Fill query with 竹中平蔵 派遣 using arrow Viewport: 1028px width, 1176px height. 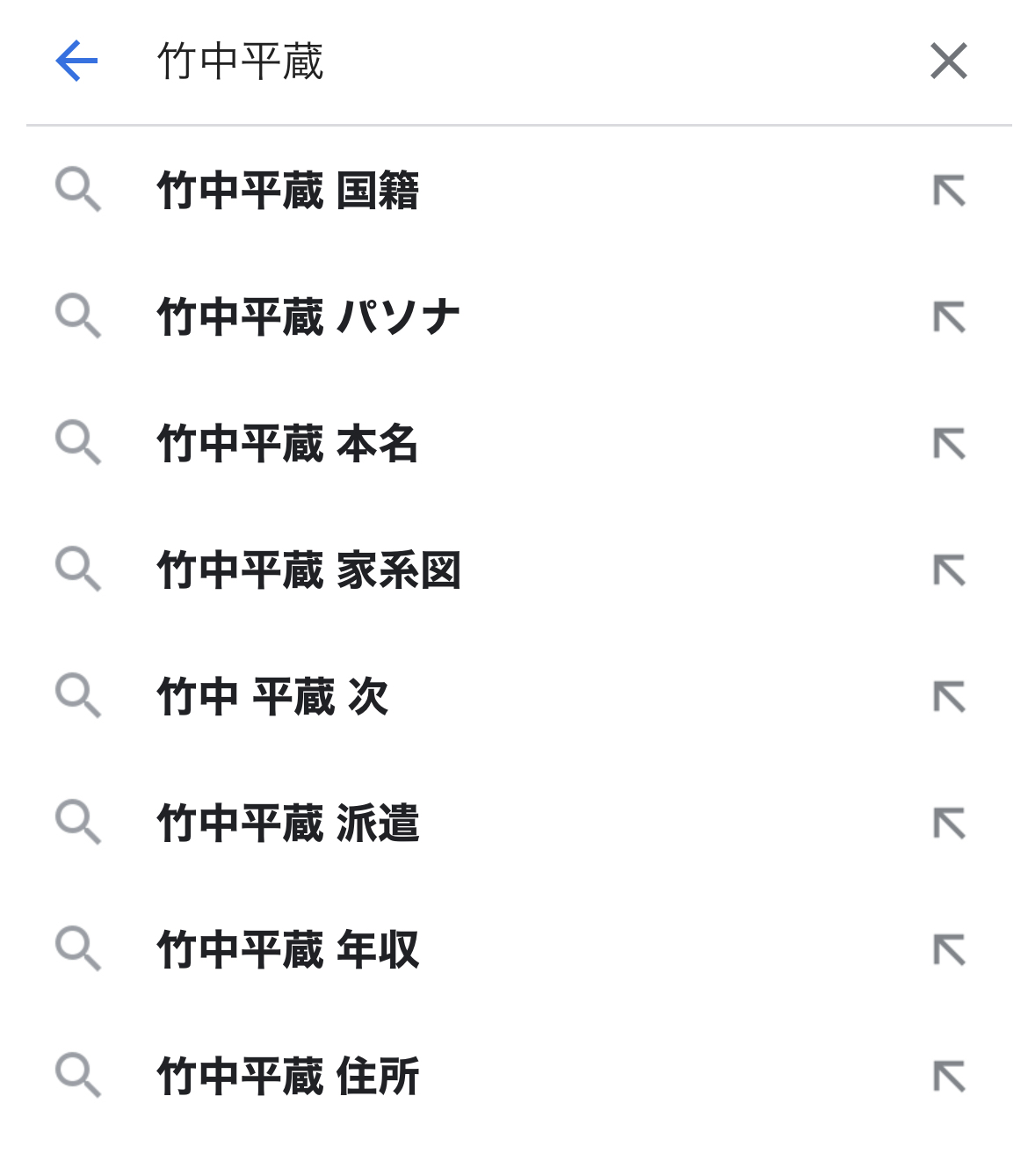(949, 824)
